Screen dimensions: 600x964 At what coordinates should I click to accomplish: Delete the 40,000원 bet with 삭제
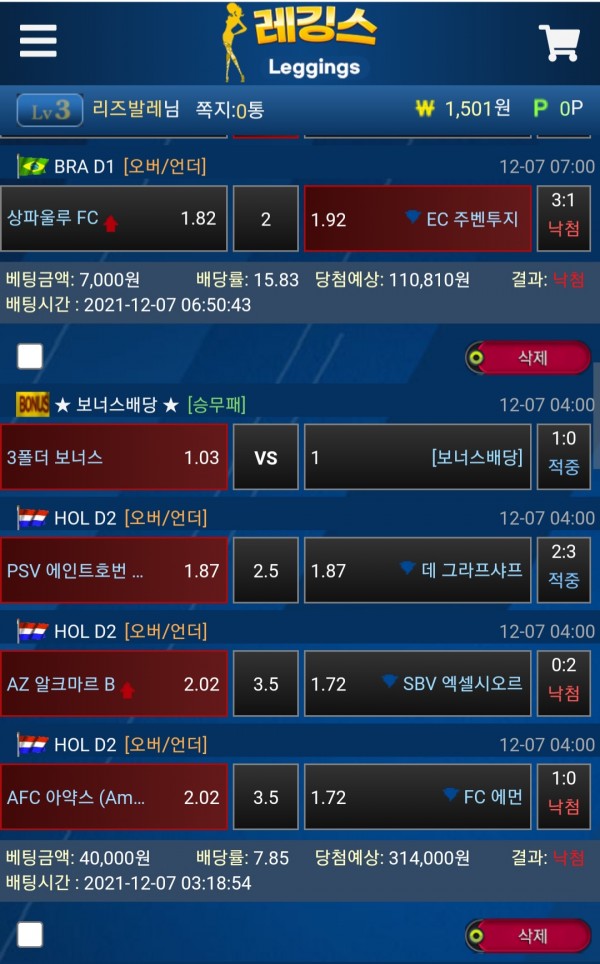coord(528,936)
